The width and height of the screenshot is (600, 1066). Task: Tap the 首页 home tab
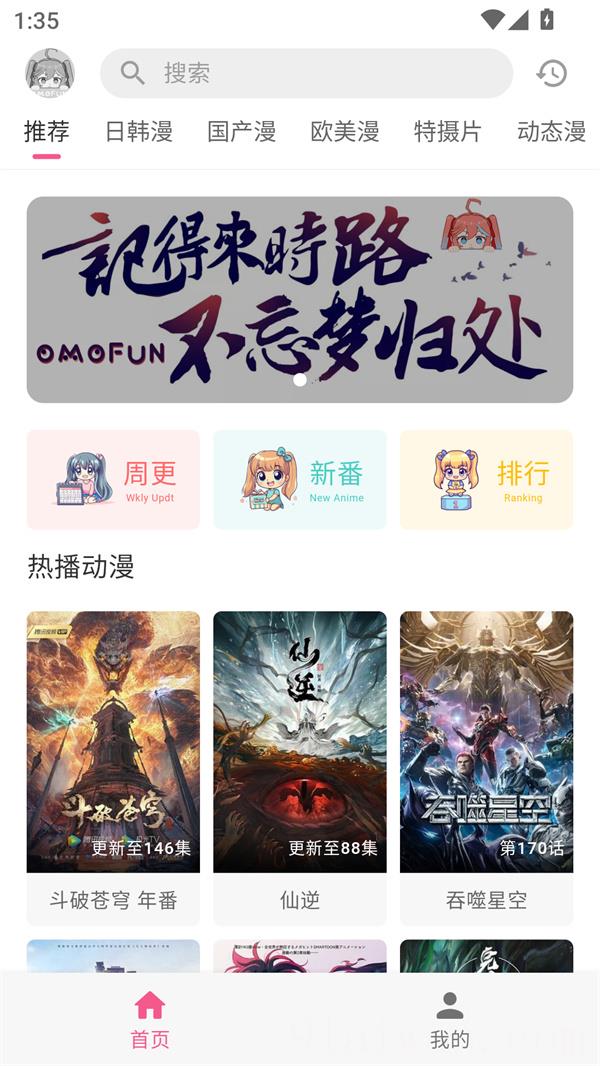pos(150,1019)
